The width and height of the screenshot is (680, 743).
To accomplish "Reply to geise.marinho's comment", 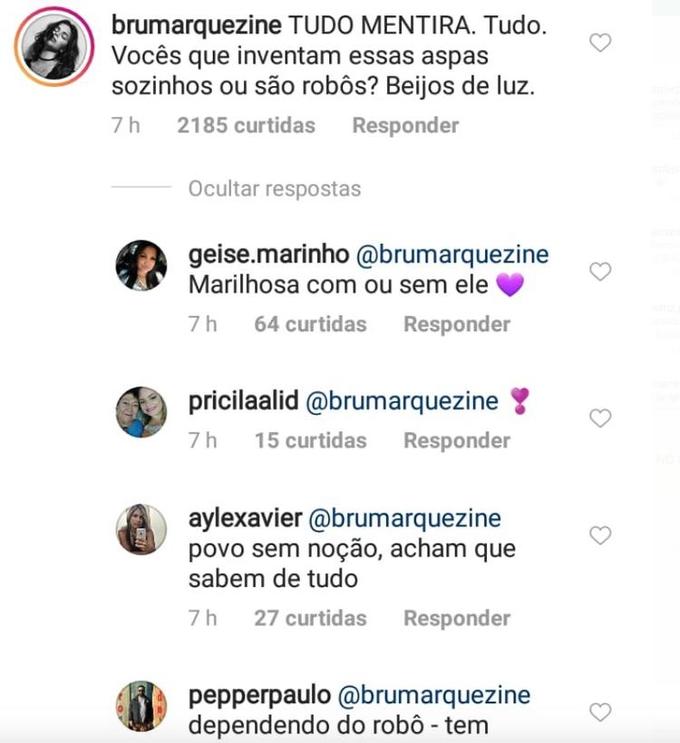I will 456,324.
